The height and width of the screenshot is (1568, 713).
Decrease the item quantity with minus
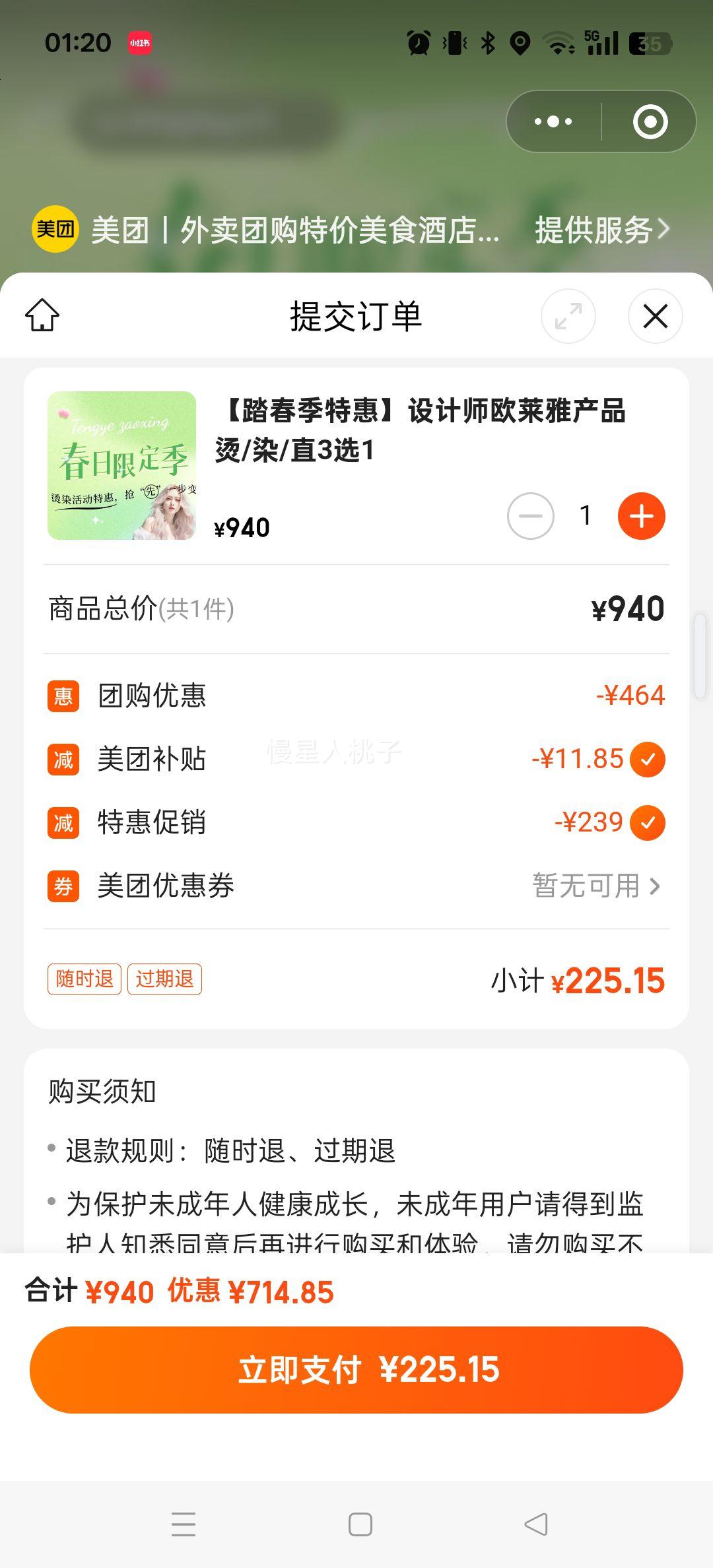point(530,516)
